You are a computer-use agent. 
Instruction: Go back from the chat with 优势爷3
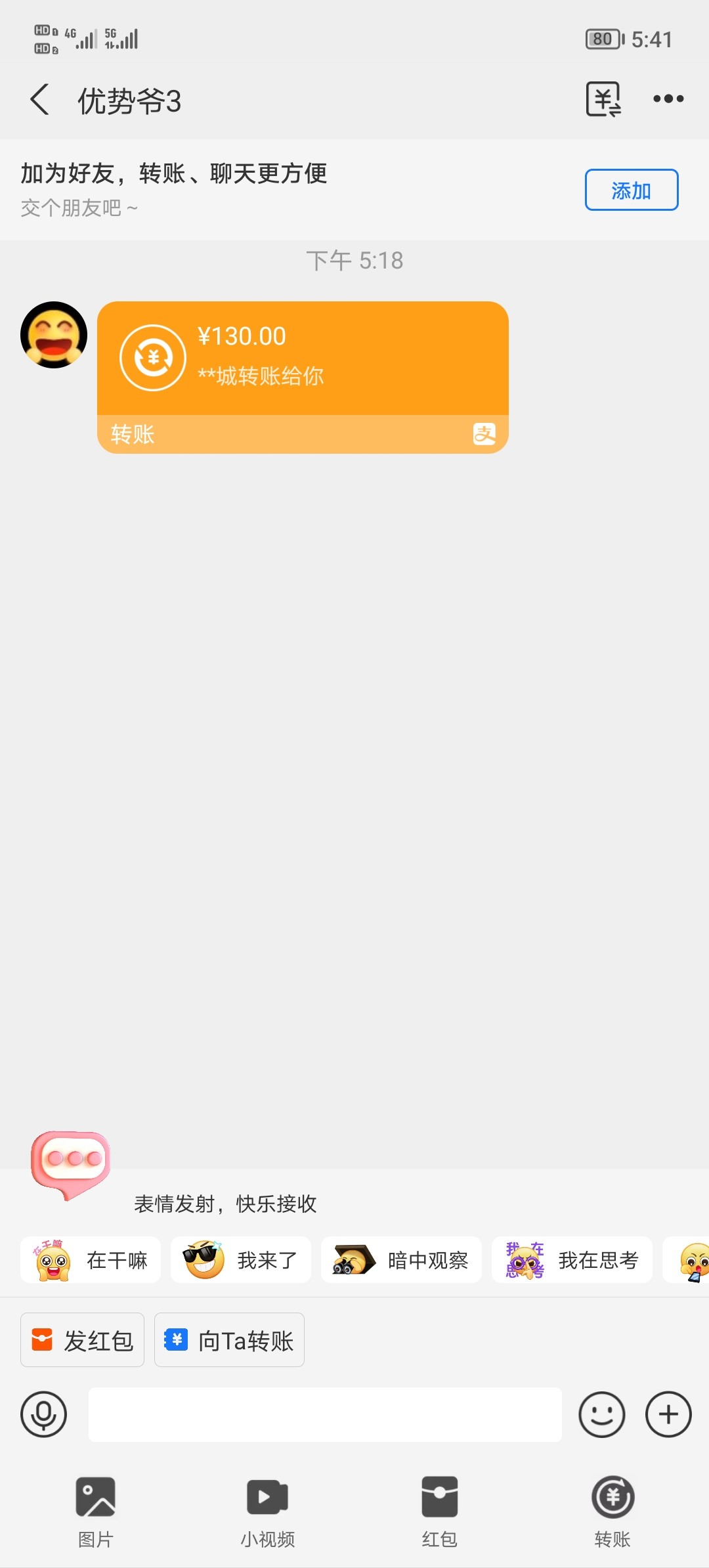coord(40,100)
